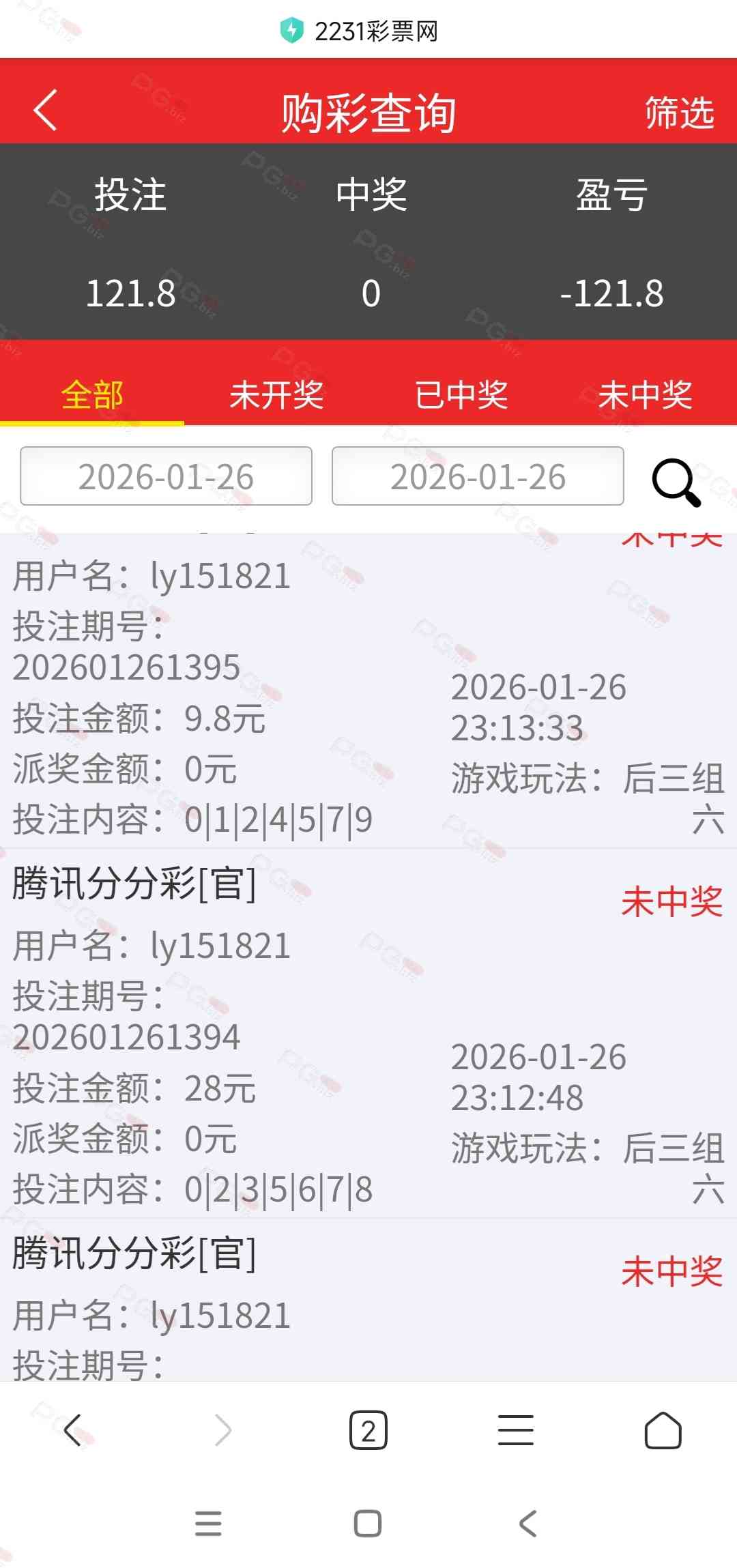Navigate back in the browser toolbar

coord(74,1430)
